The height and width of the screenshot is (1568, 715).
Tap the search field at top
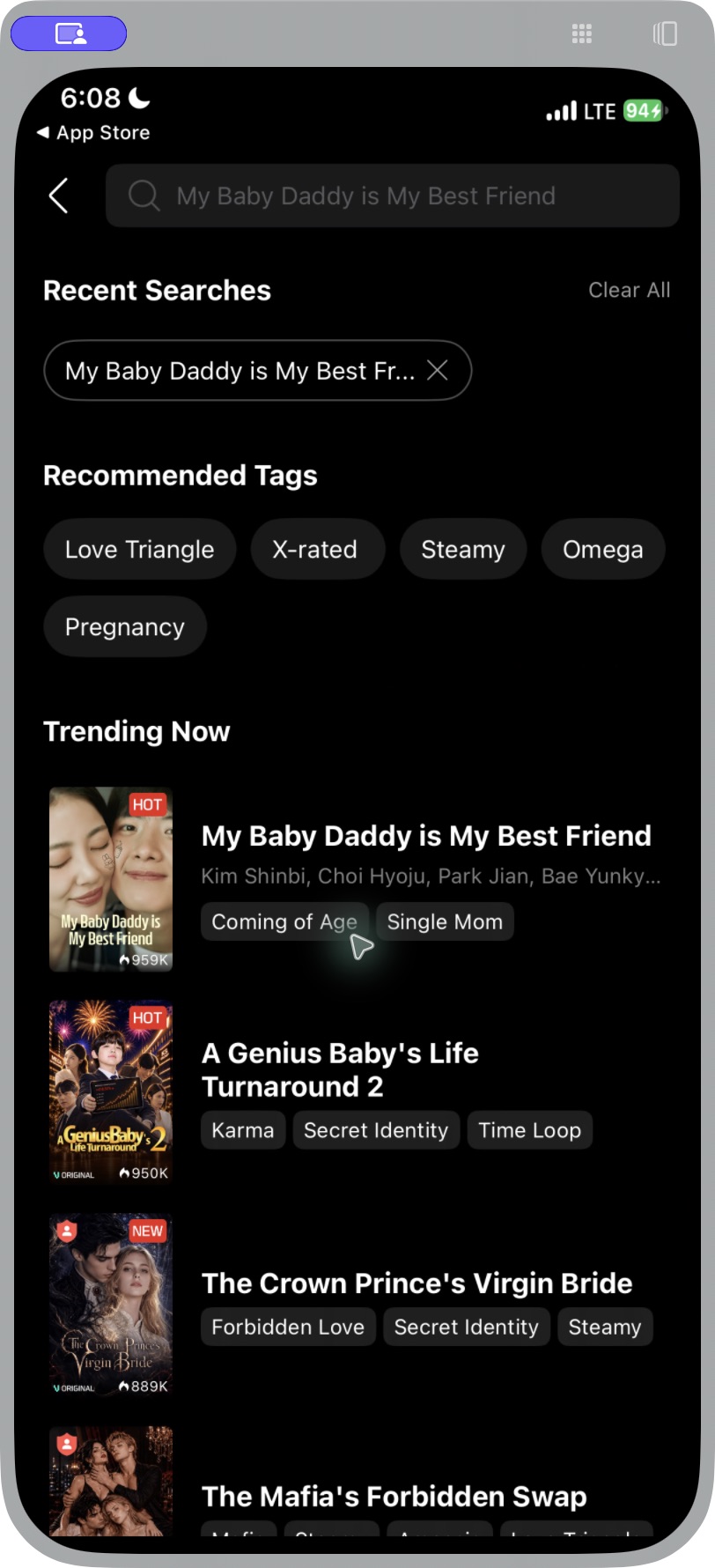(x=393, y=196)
